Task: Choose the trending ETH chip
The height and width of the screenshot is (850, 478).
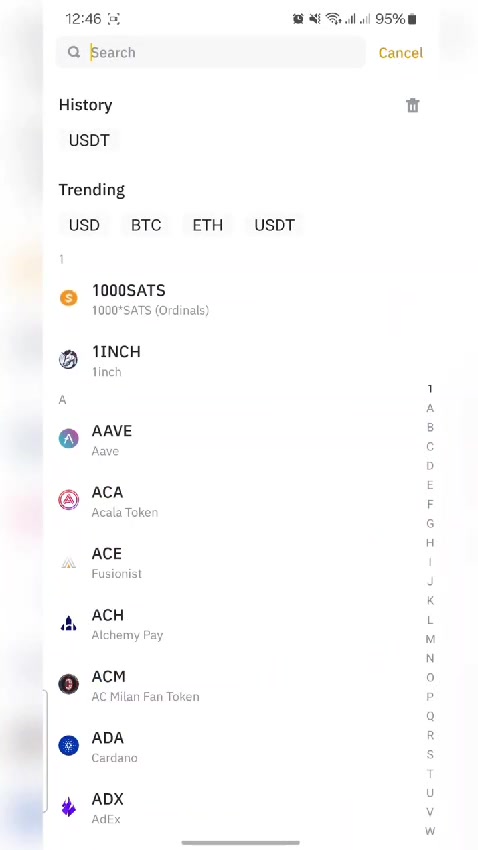Action: pos(208,225)
